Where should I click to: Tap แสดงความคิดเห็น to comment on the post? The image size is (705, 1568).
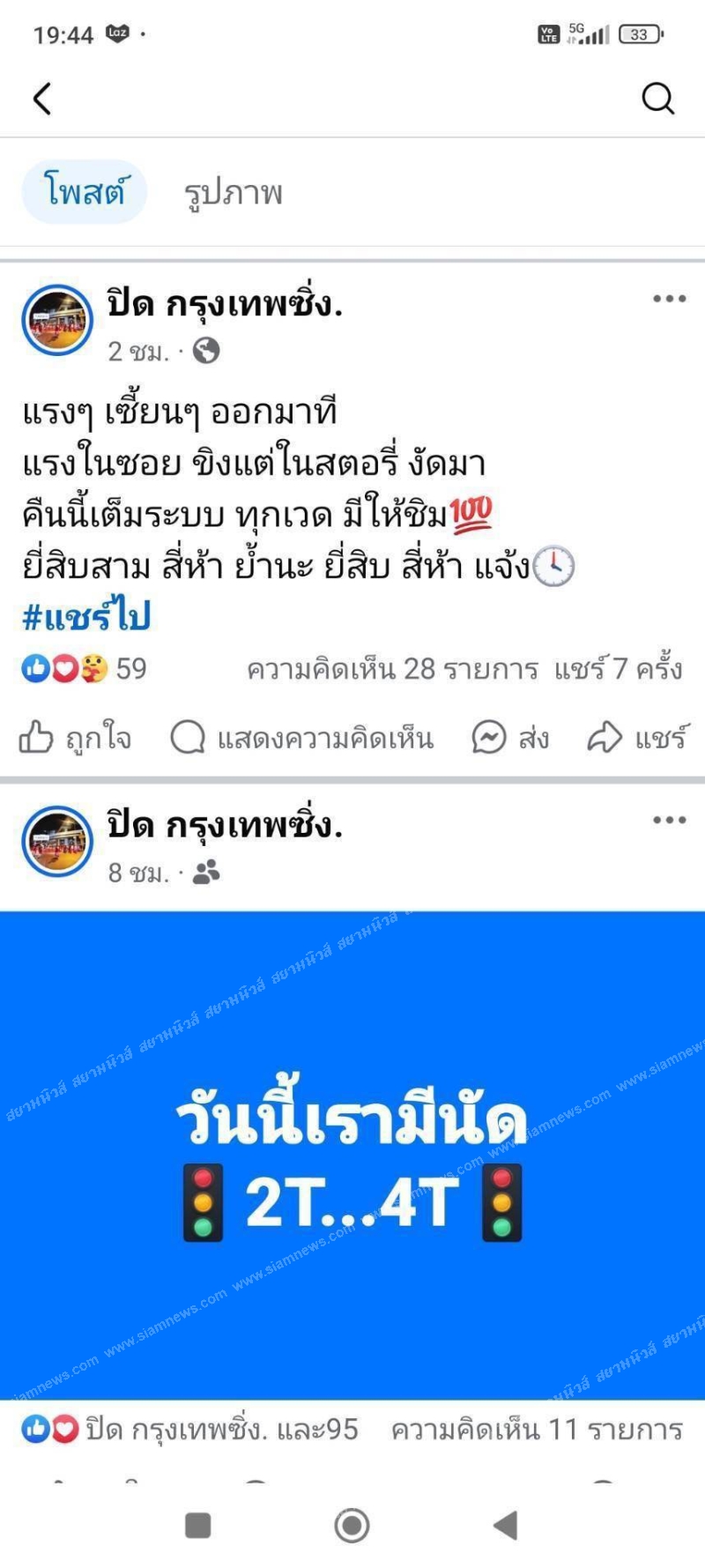click(x=302, y=737)
